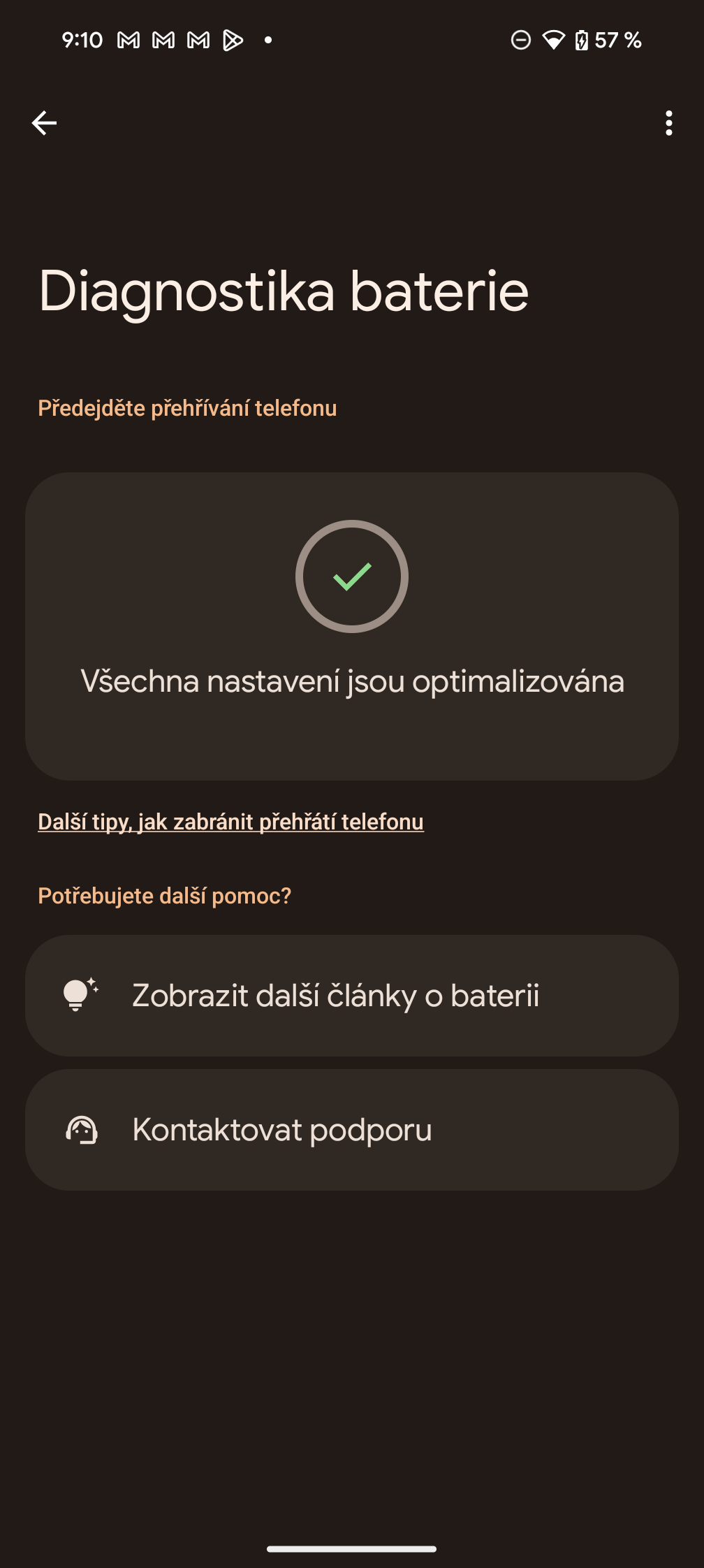This screenshot has width=704, height=1568.
Task: Tap the headset icon beside Kontaktovat podporu
Action: (84, 1130)
